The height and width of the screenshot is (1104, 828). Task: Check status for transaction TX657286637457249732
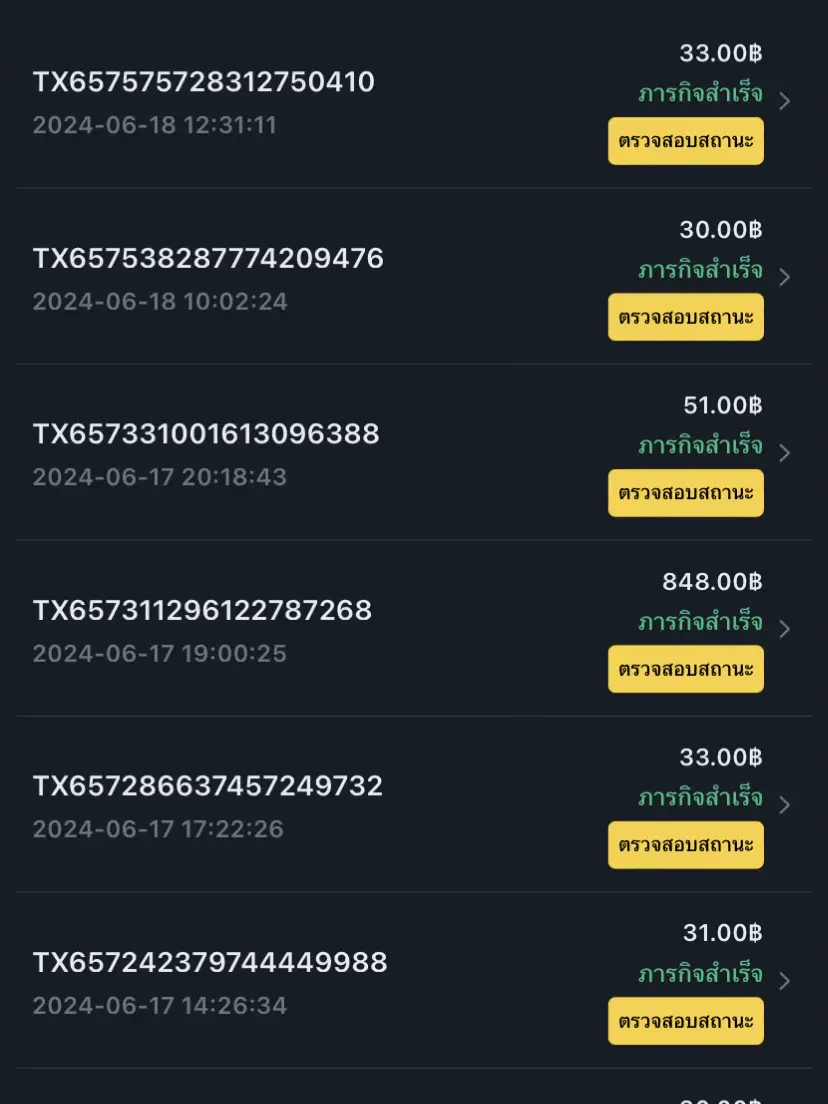coord(685,845)
